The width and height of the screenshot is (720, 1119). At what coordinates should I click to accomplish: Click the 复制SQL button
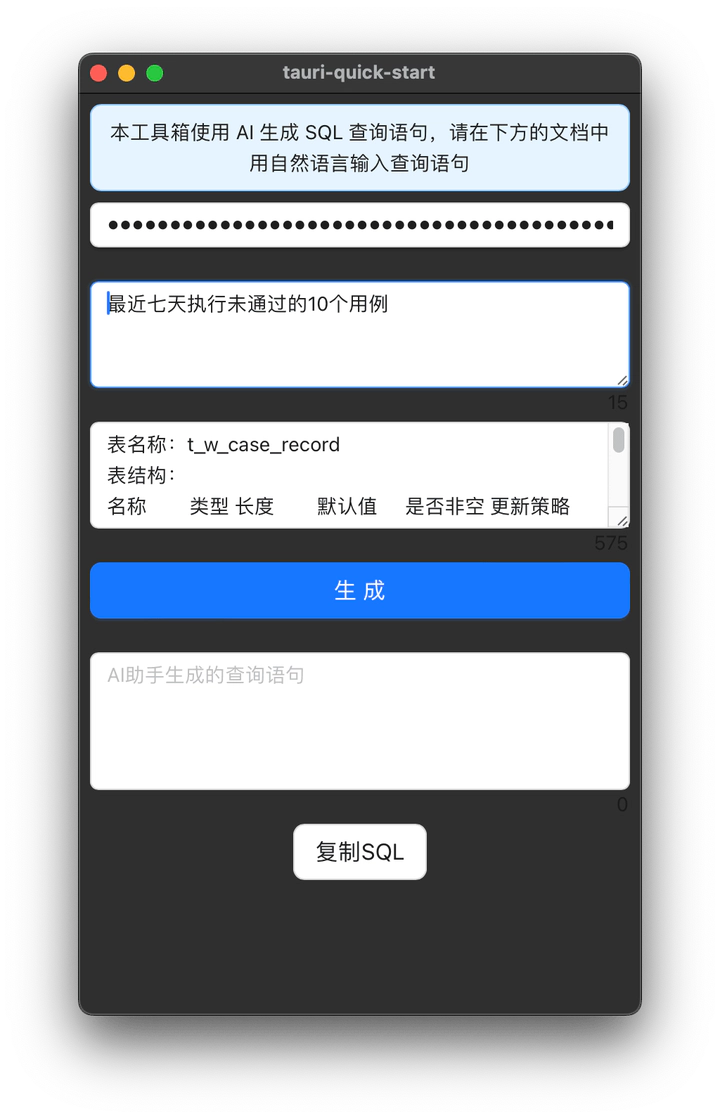[360, 852]
